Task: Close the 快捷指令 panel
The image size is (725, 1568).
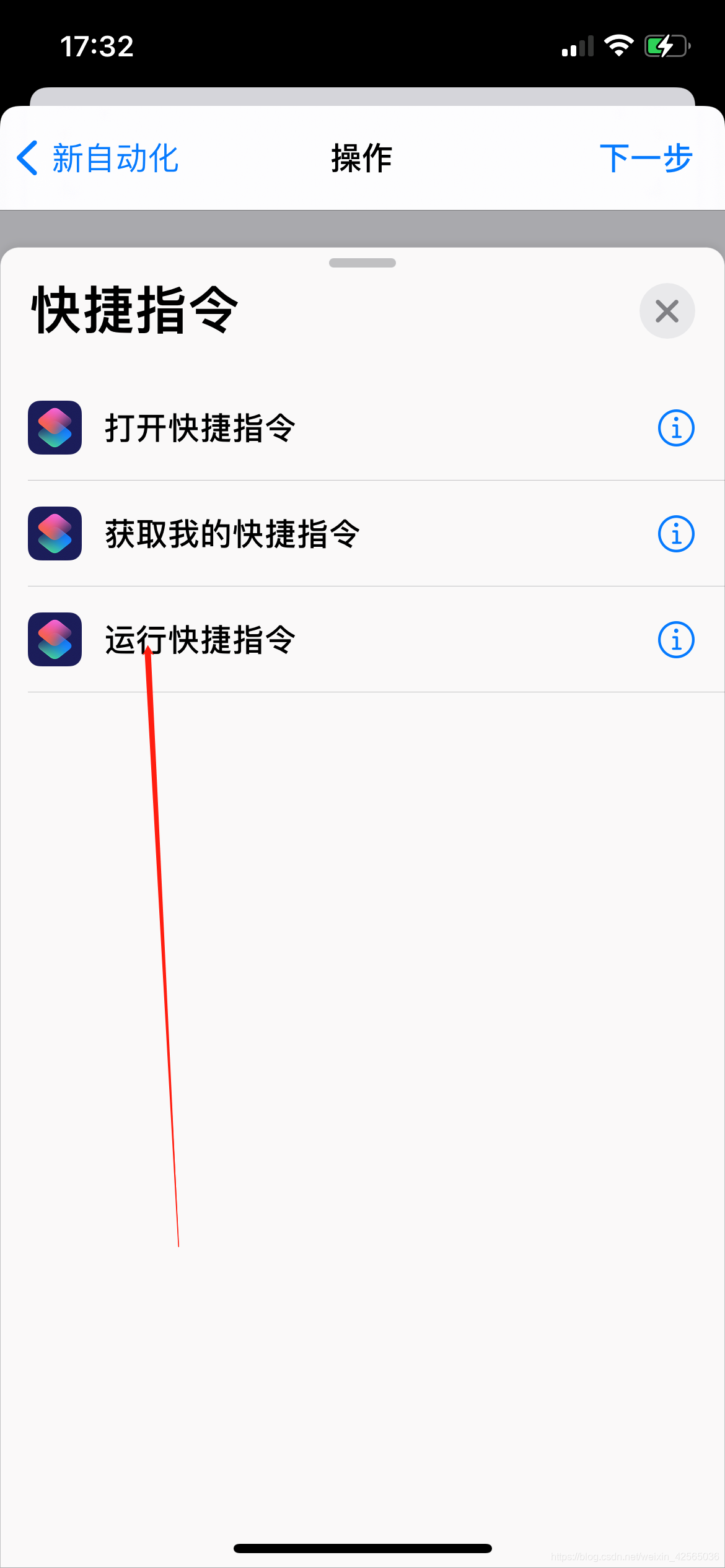Action: (667, 311)
